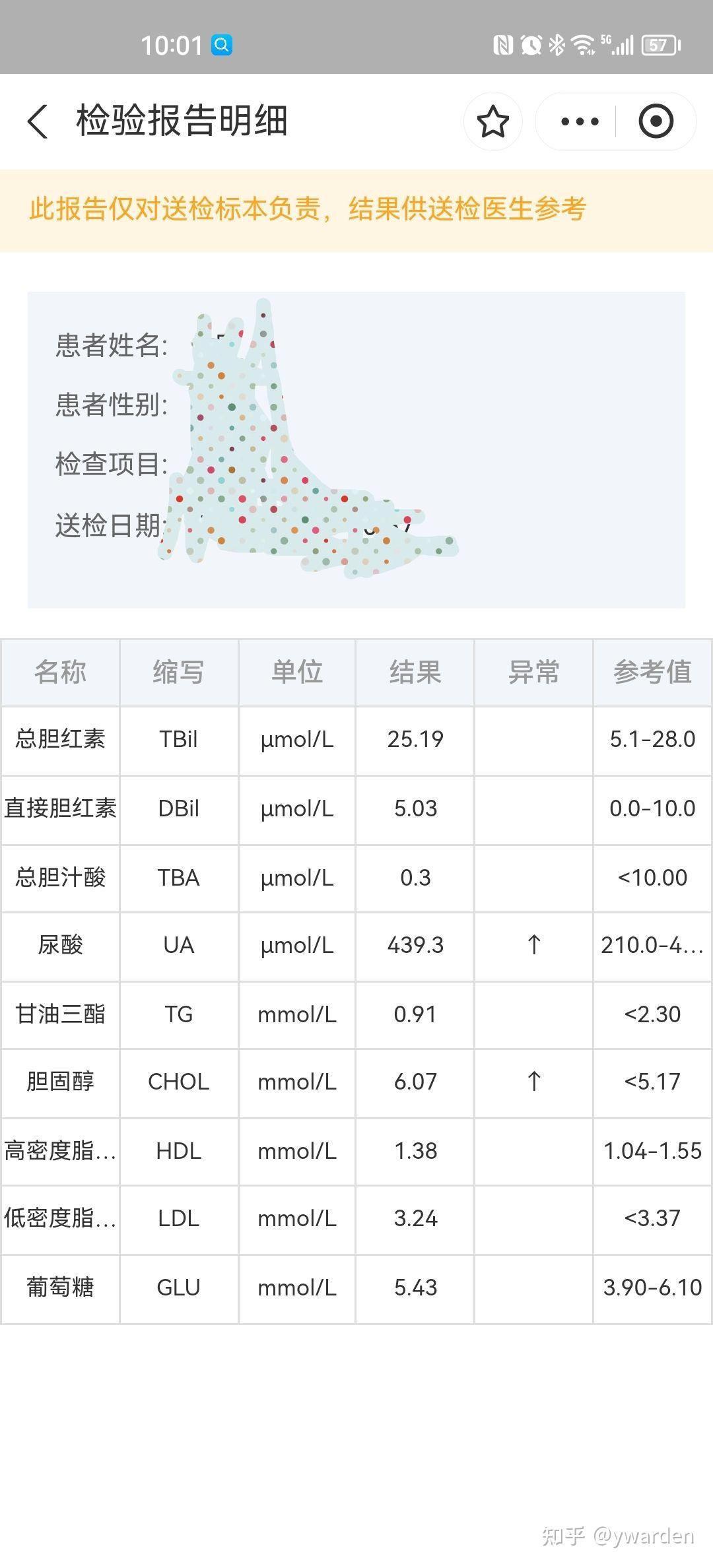Viewport: 713px width, 1568px height.
Task: Favorite this mini program with the star
Action: 493,121
